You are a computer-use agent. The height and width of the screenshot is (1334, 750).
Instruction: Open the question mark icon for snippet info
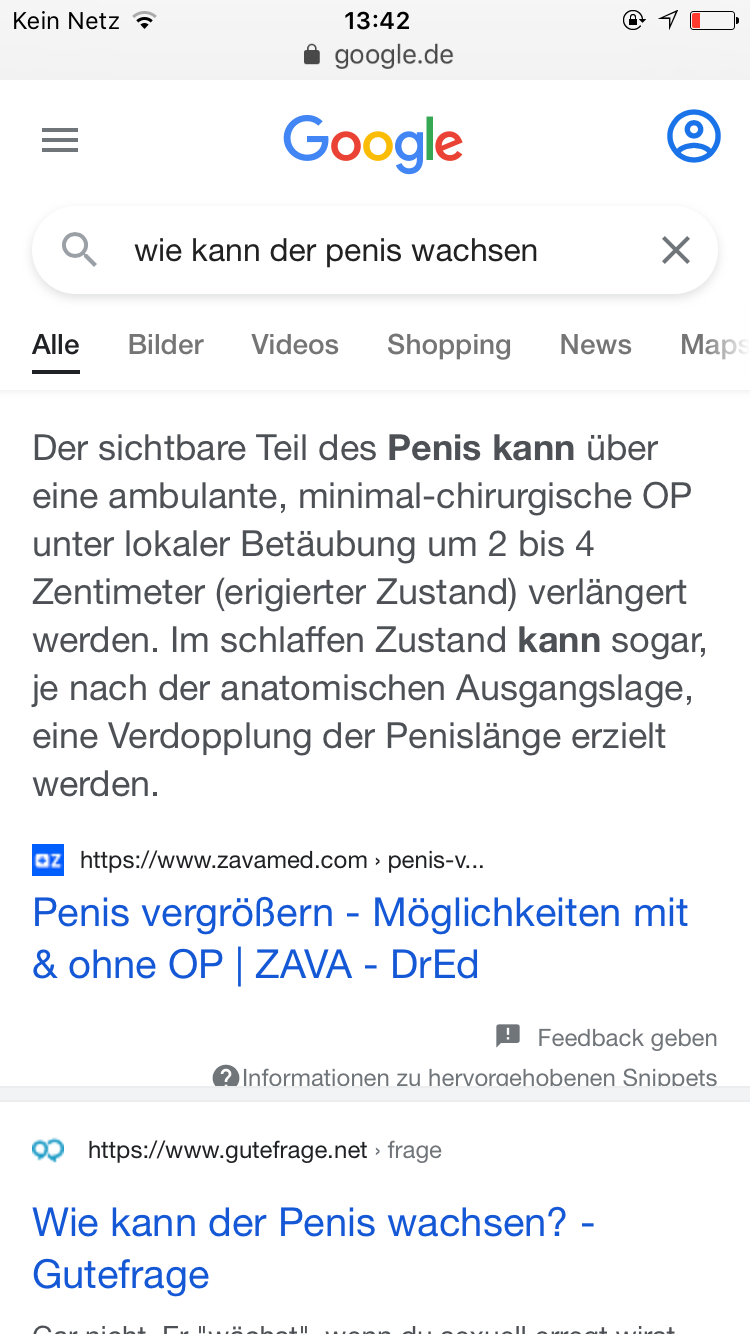pyautogui.click(x=226, y=1077)
